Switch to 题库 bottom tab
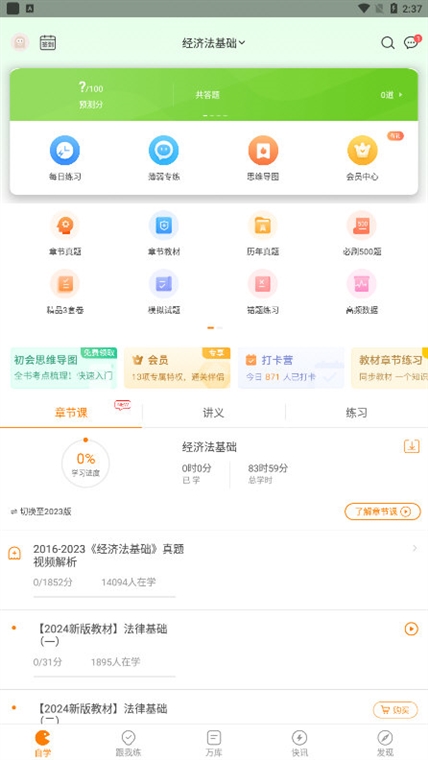 214,744
